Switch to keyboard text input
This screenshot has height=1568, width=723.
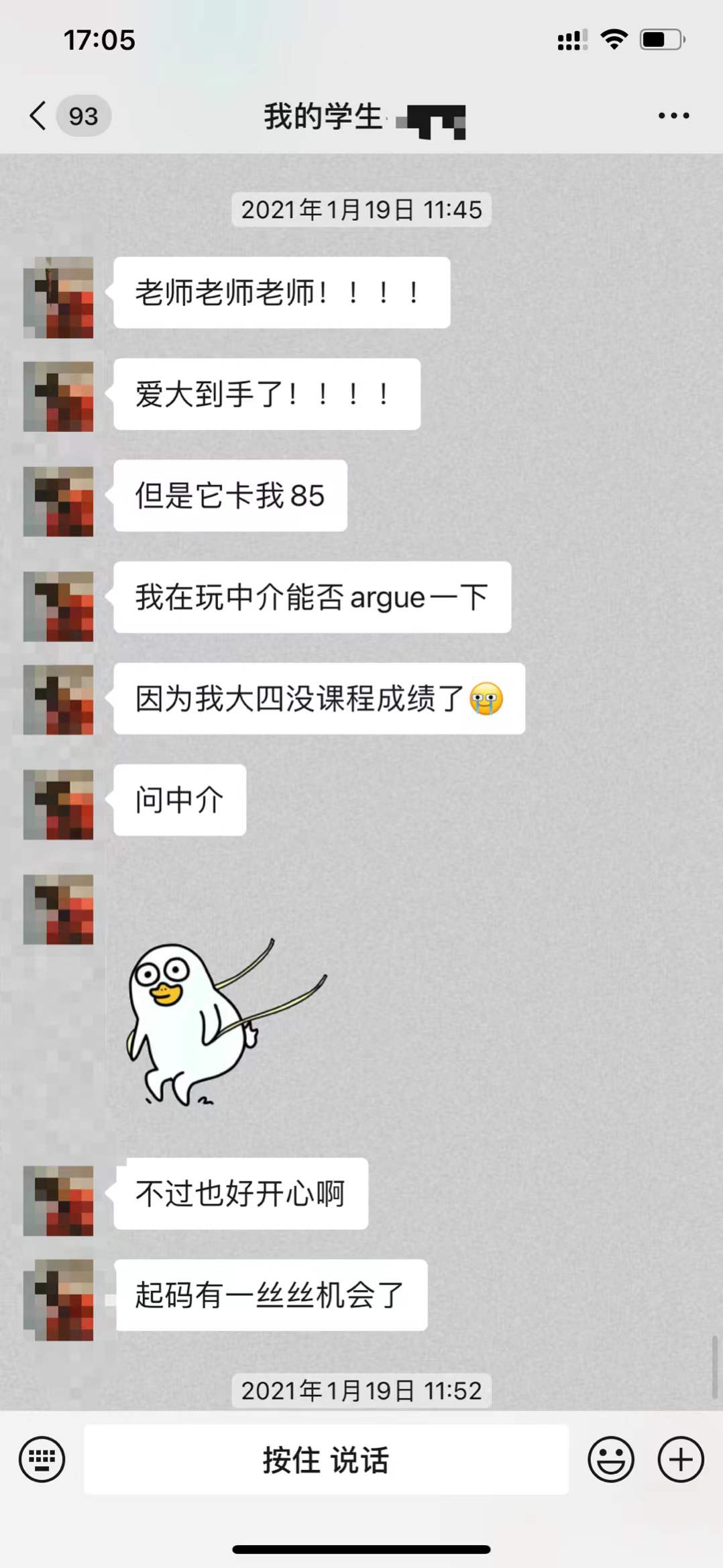point(42,1459)
